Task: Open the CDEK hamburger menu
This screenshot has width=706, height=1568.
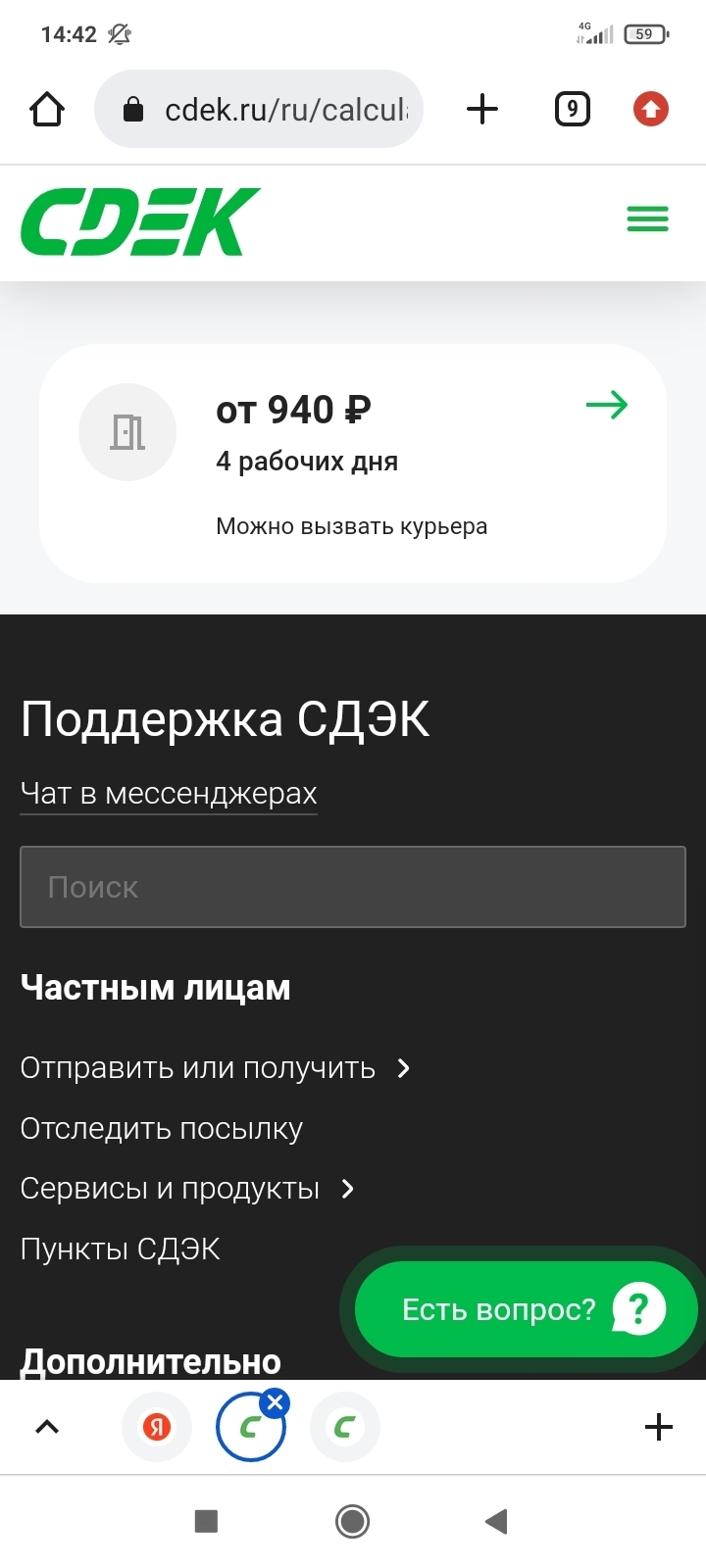Action: click(x=648, y=219)
